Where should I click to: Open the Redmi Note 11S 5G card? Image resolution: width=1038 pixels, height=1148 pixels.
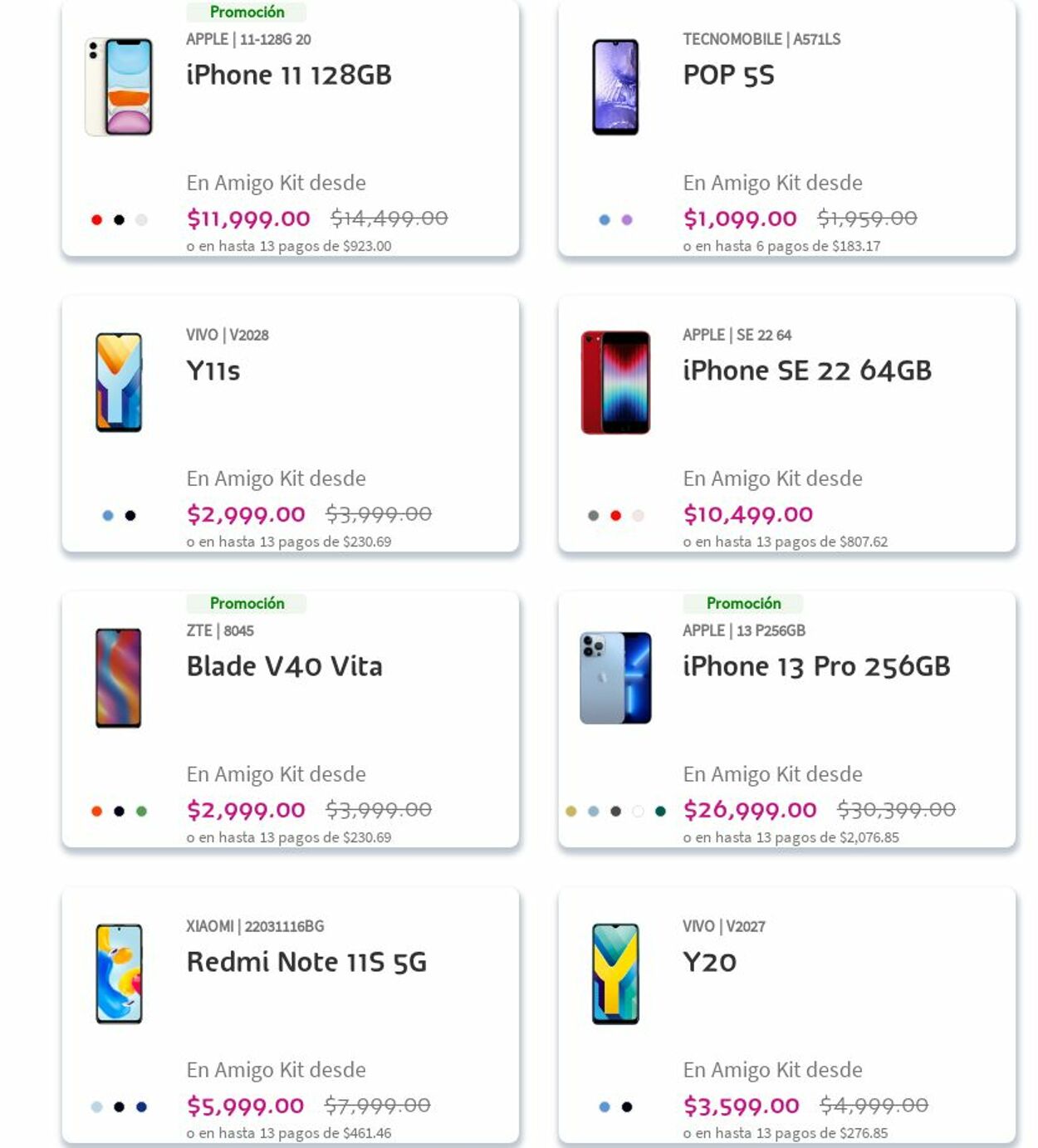coord(306,962)
